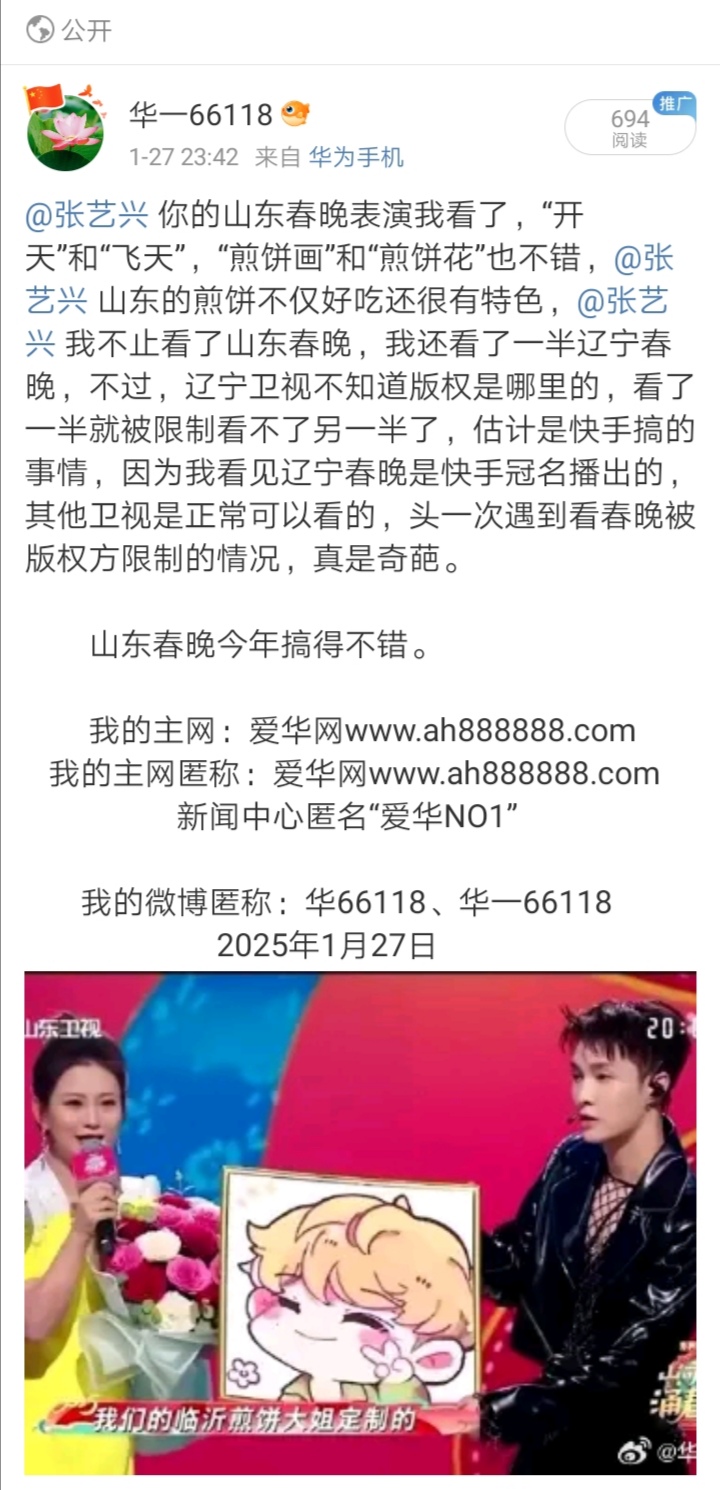Open @张艺兴 mention before 你的山东春晚表演
720x1490 pixels.
pos(86,215)
